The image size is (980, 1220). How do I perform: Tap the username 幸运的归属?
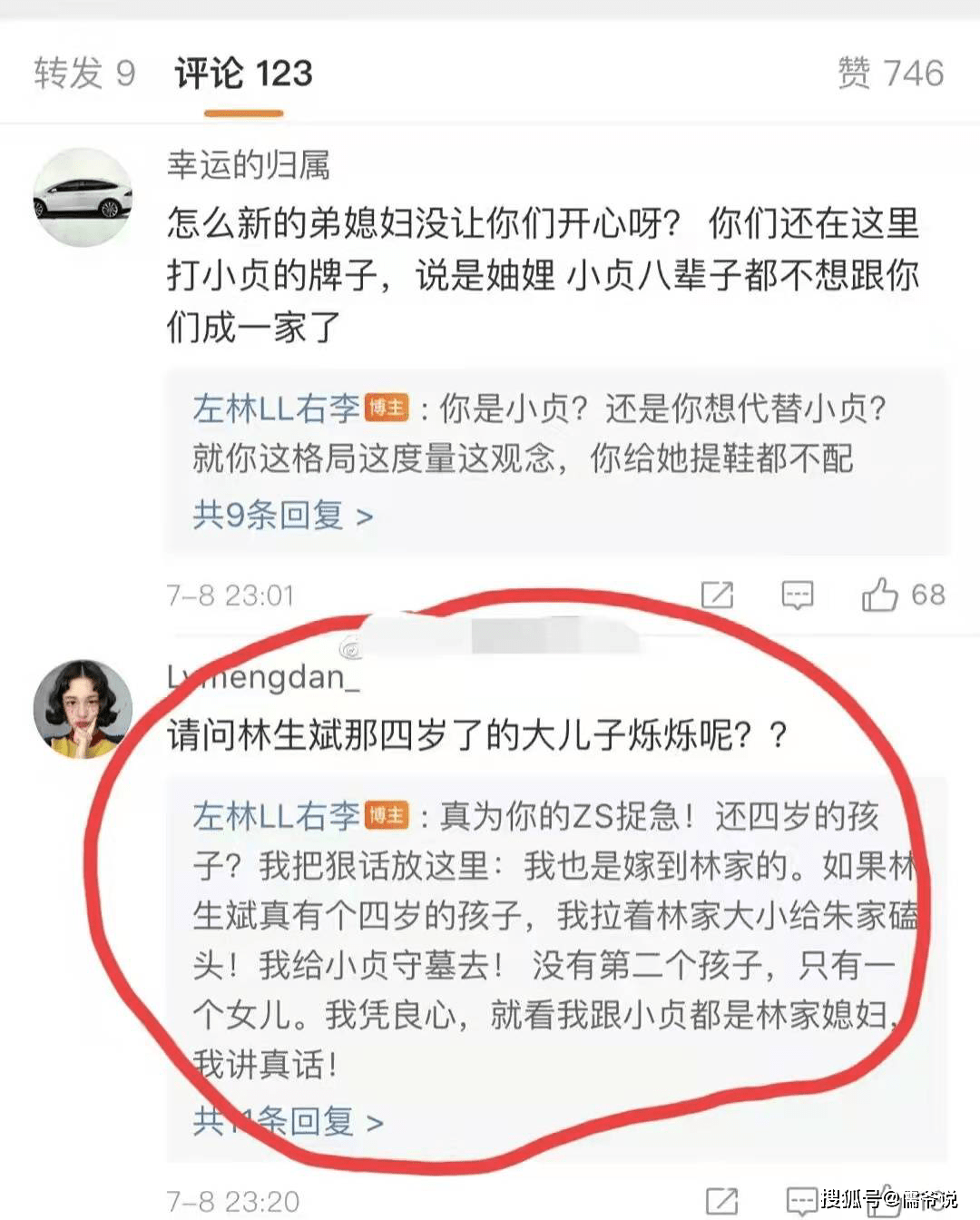[248, 165]
